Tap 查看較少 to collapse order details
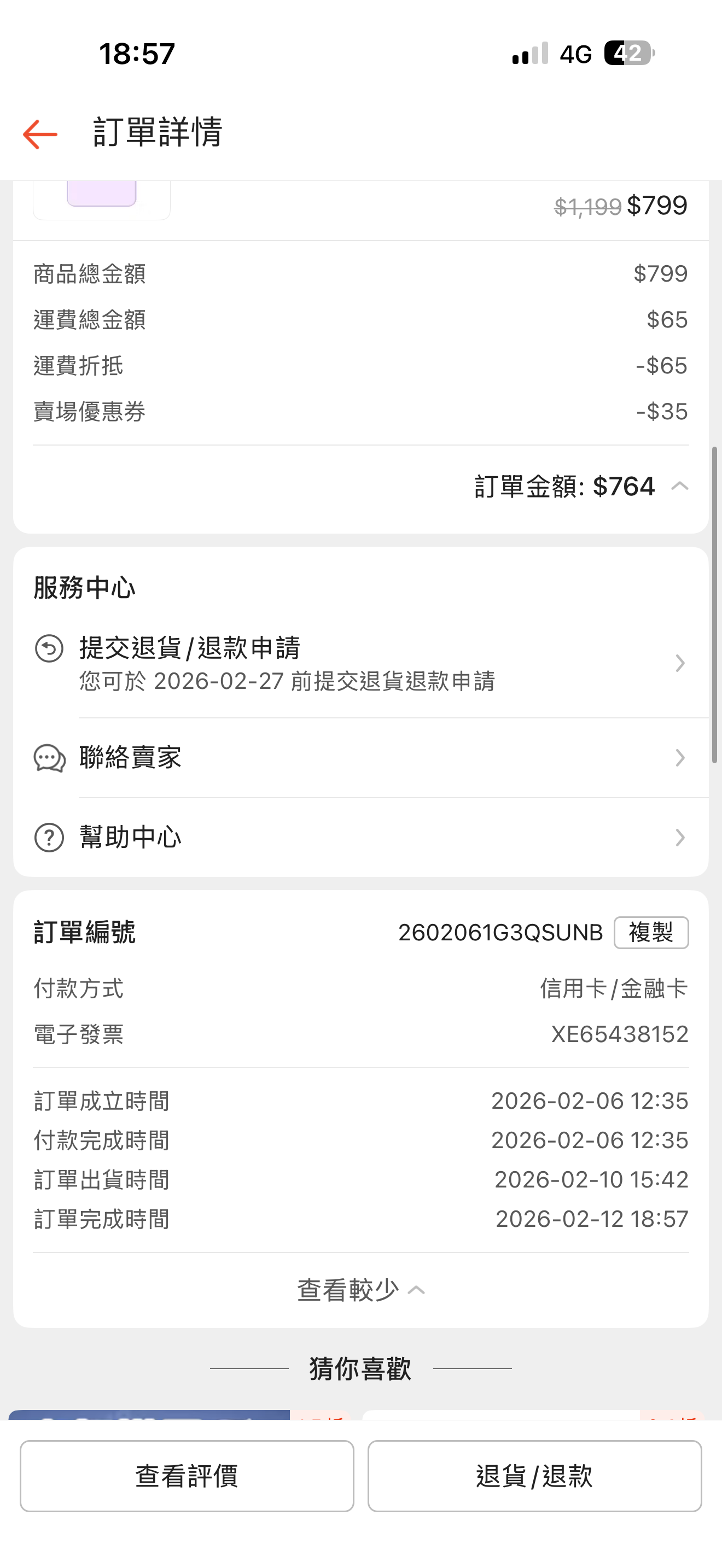722x1568 pixels. click(360, 1290)
